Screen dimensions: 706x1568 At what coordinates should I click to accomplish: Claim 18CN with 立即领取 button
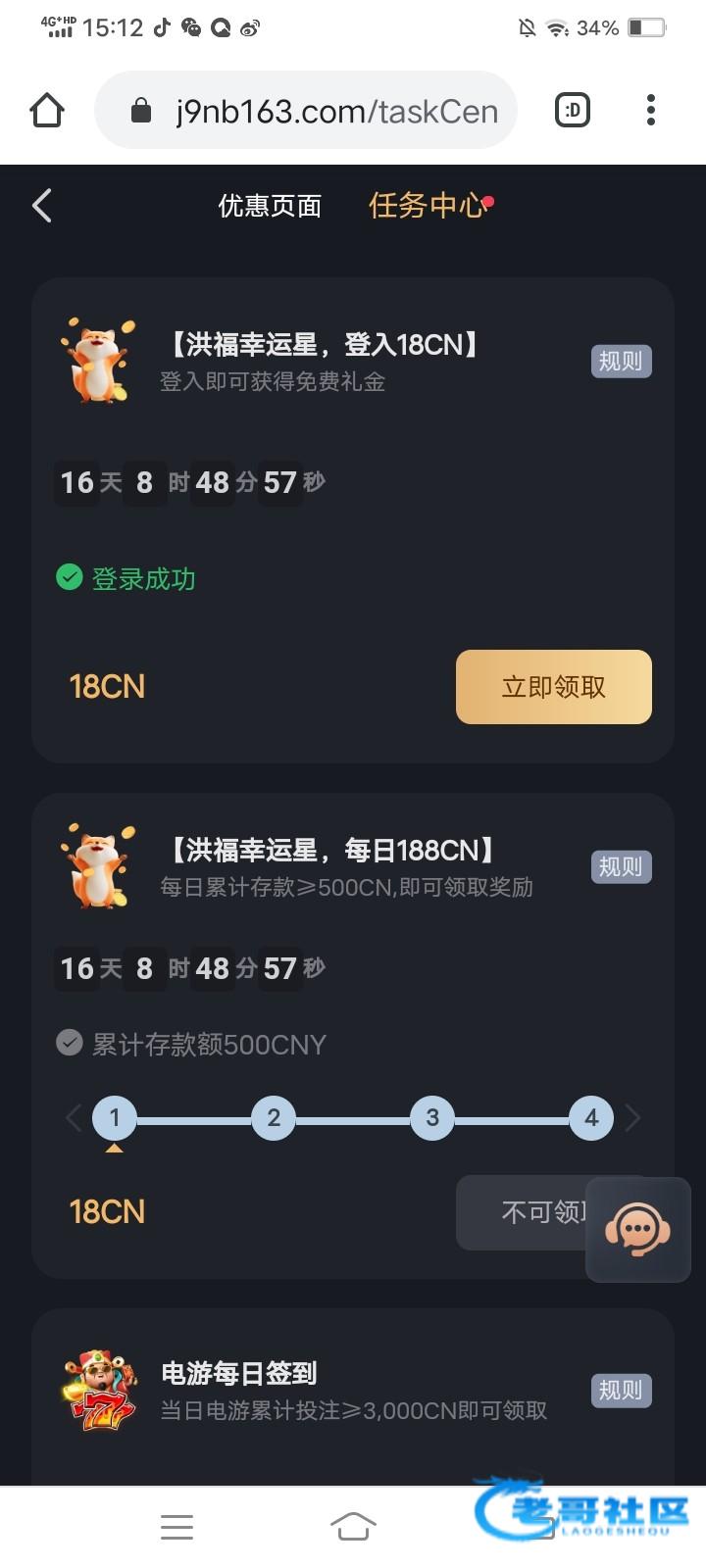tap(553, 687)
